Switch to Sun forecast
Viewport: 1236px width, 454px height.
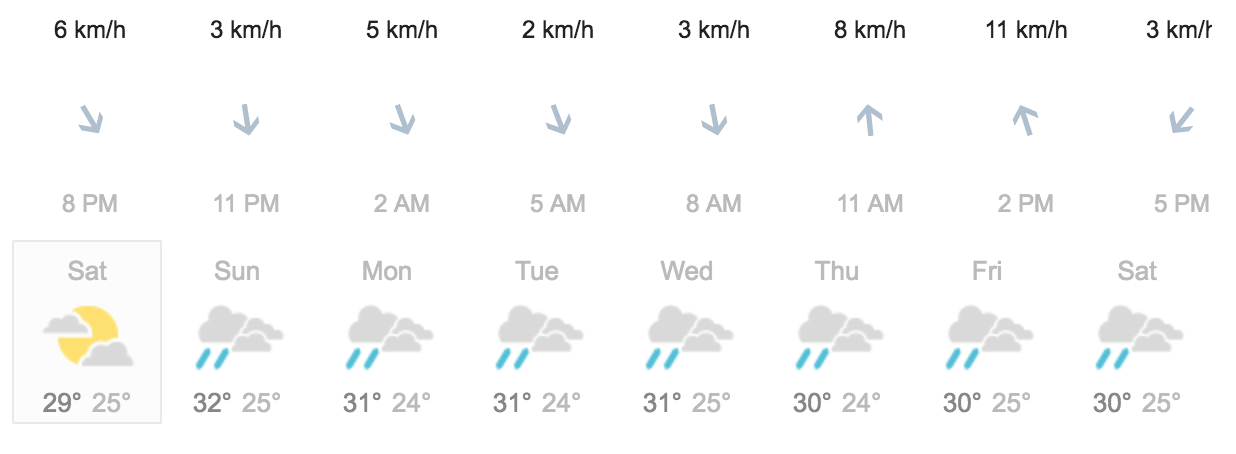tap(237, 333)
